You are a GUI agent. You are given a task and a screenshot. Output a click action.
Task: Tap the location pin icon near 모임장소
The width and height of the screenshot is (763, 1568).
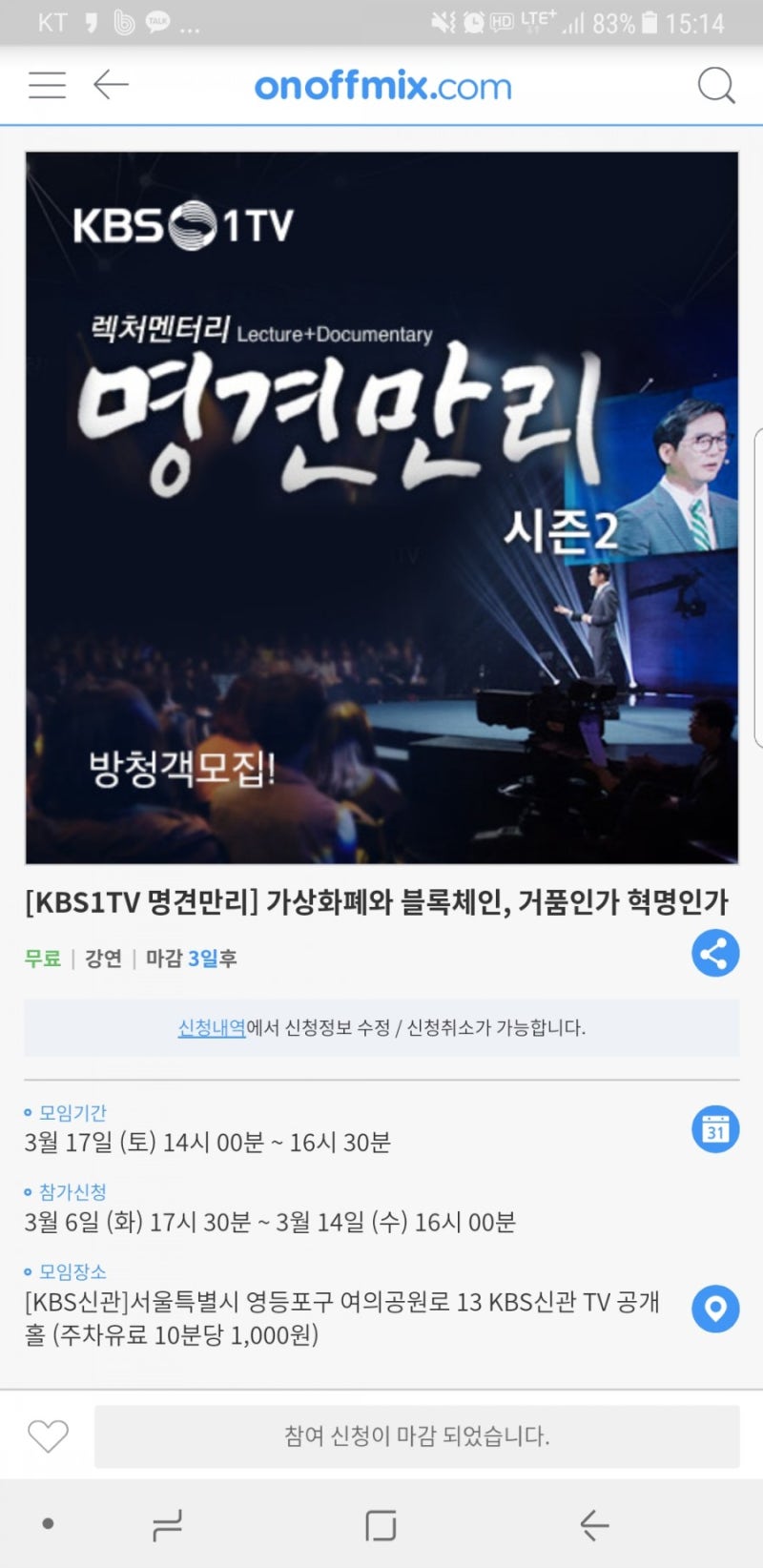point(714,1310)
